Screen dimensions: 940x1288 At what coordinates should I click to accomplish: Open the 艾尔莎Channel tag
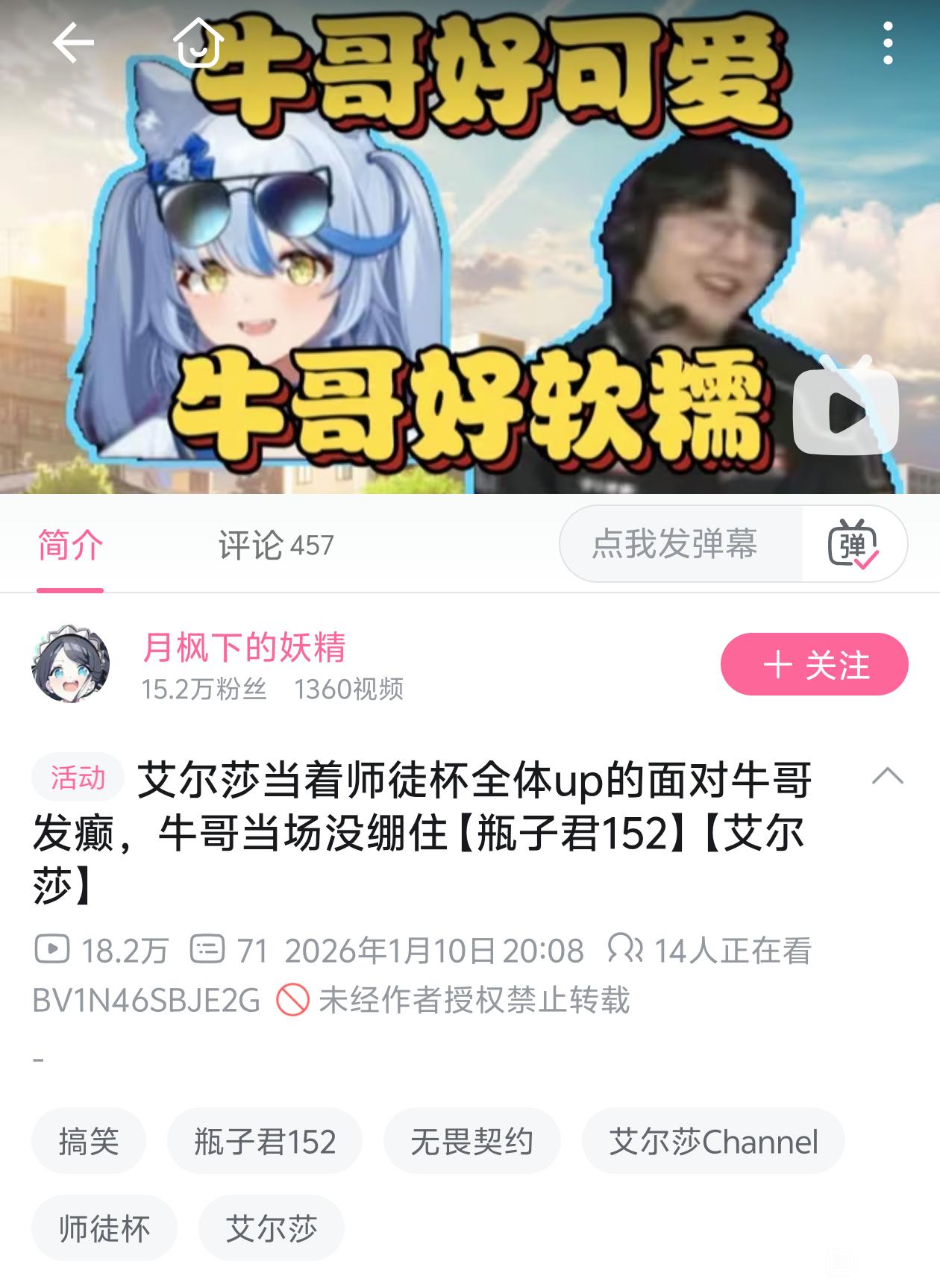tap(713, 1141)
